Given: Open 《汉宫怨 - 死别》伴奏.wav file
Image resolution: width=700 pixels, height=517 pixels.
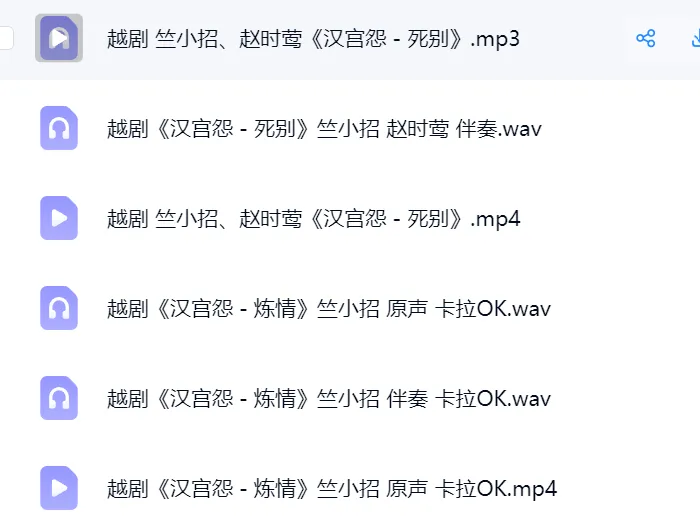Looking at the screenshot, I should pyautogui.click(x=324, y=129).
